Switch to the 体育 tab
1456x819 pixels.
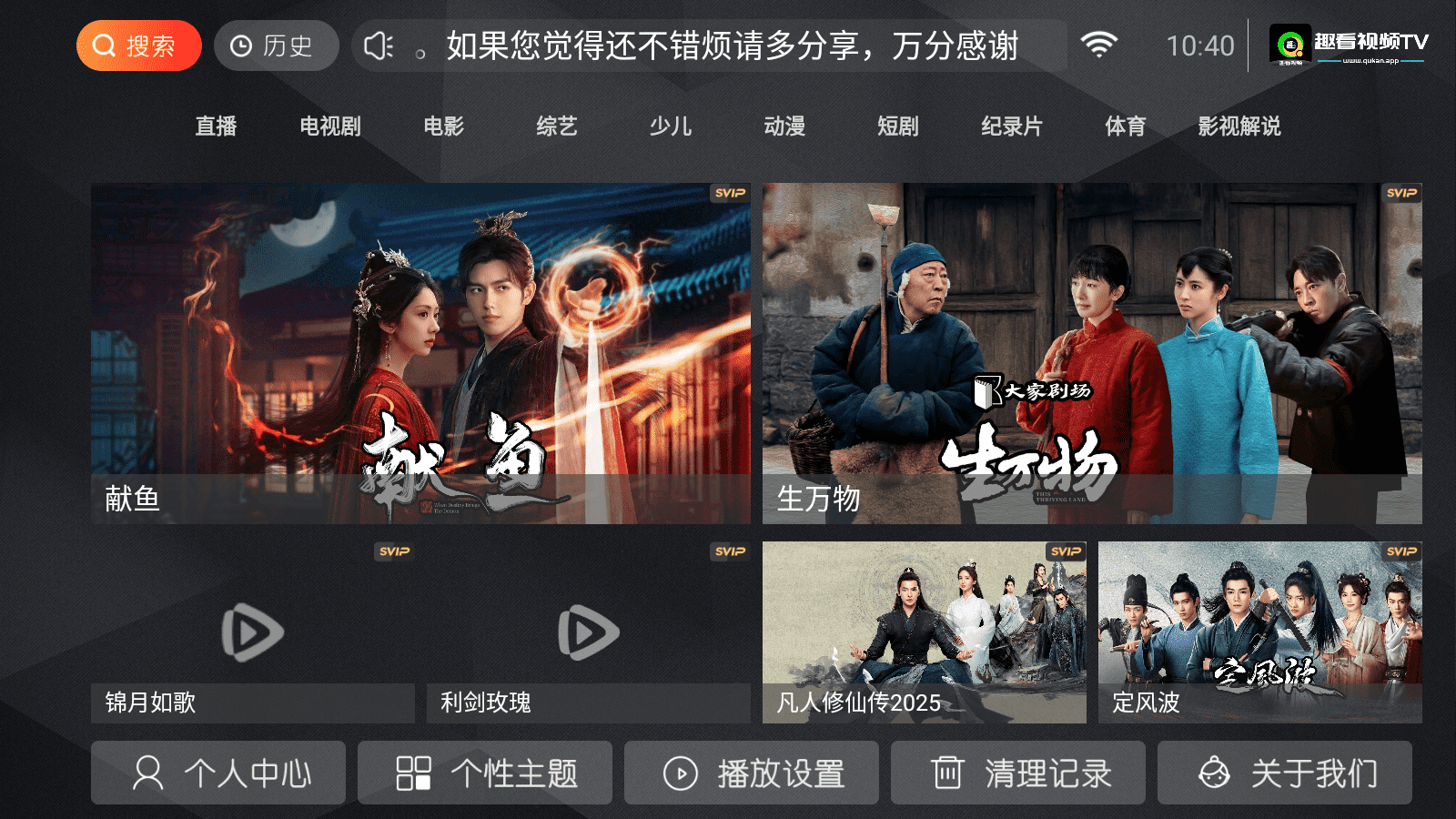pos(1126,126)
